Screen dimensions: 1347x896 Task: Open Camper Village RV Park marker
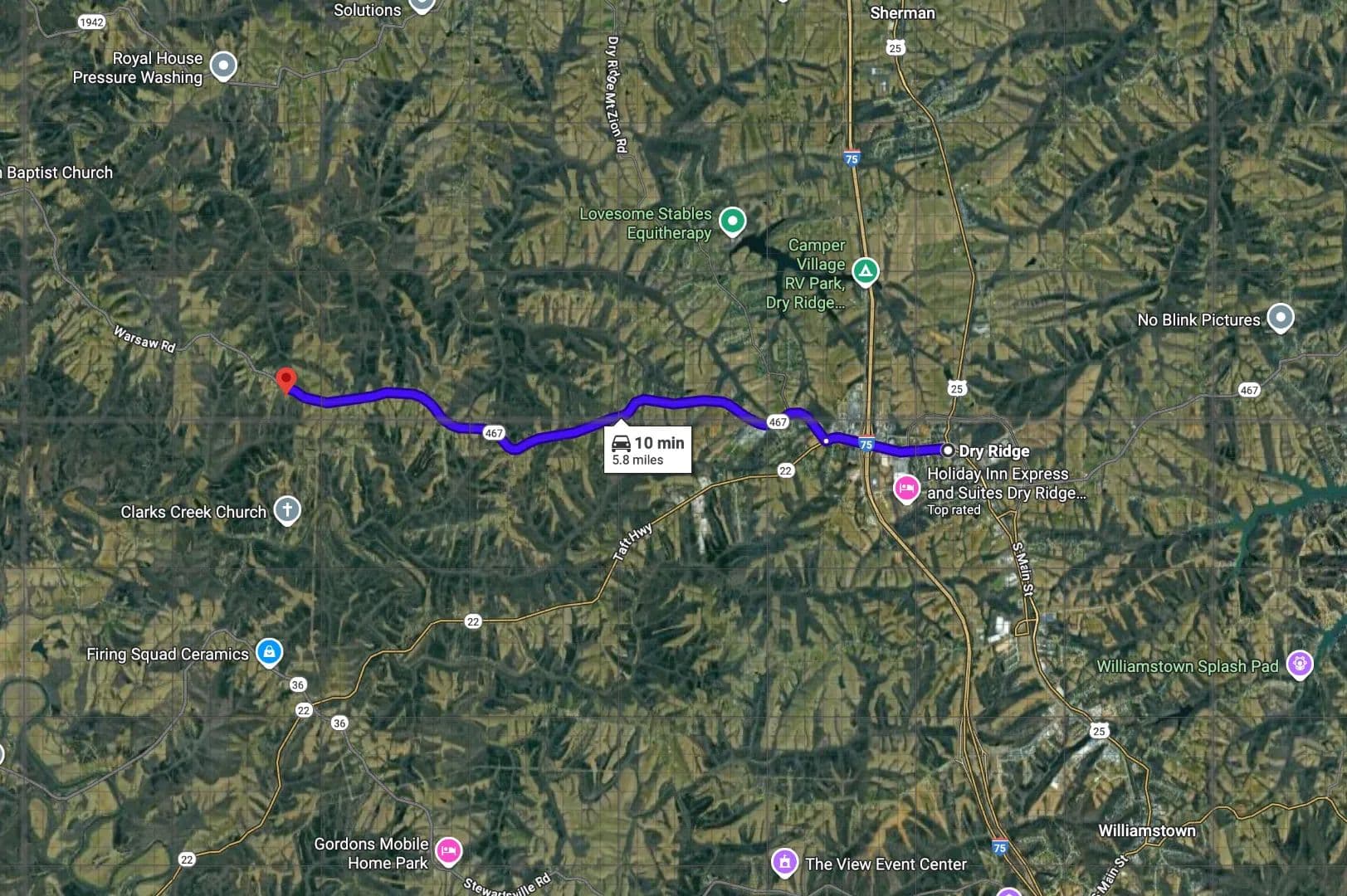coord(865,270)
